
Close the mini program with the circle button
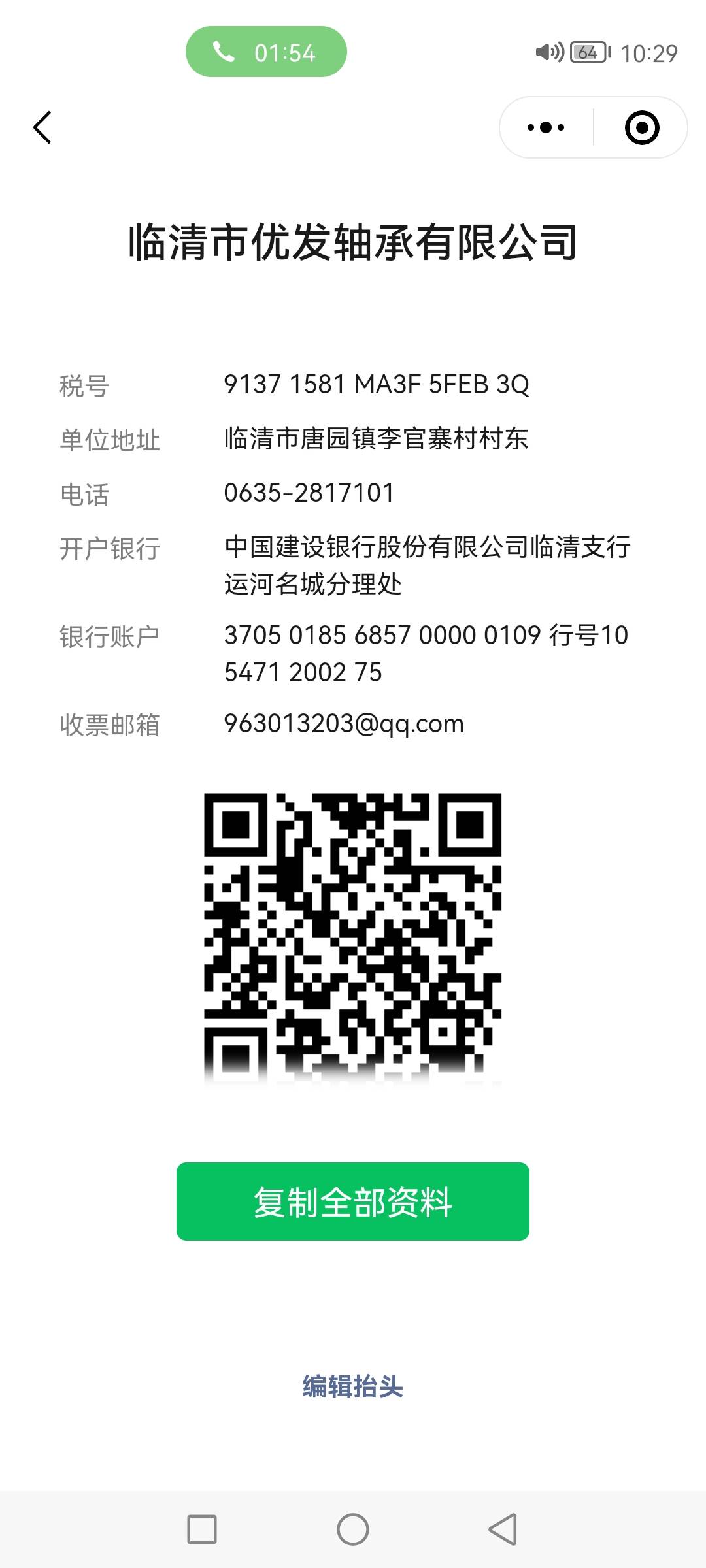point(641,127)
